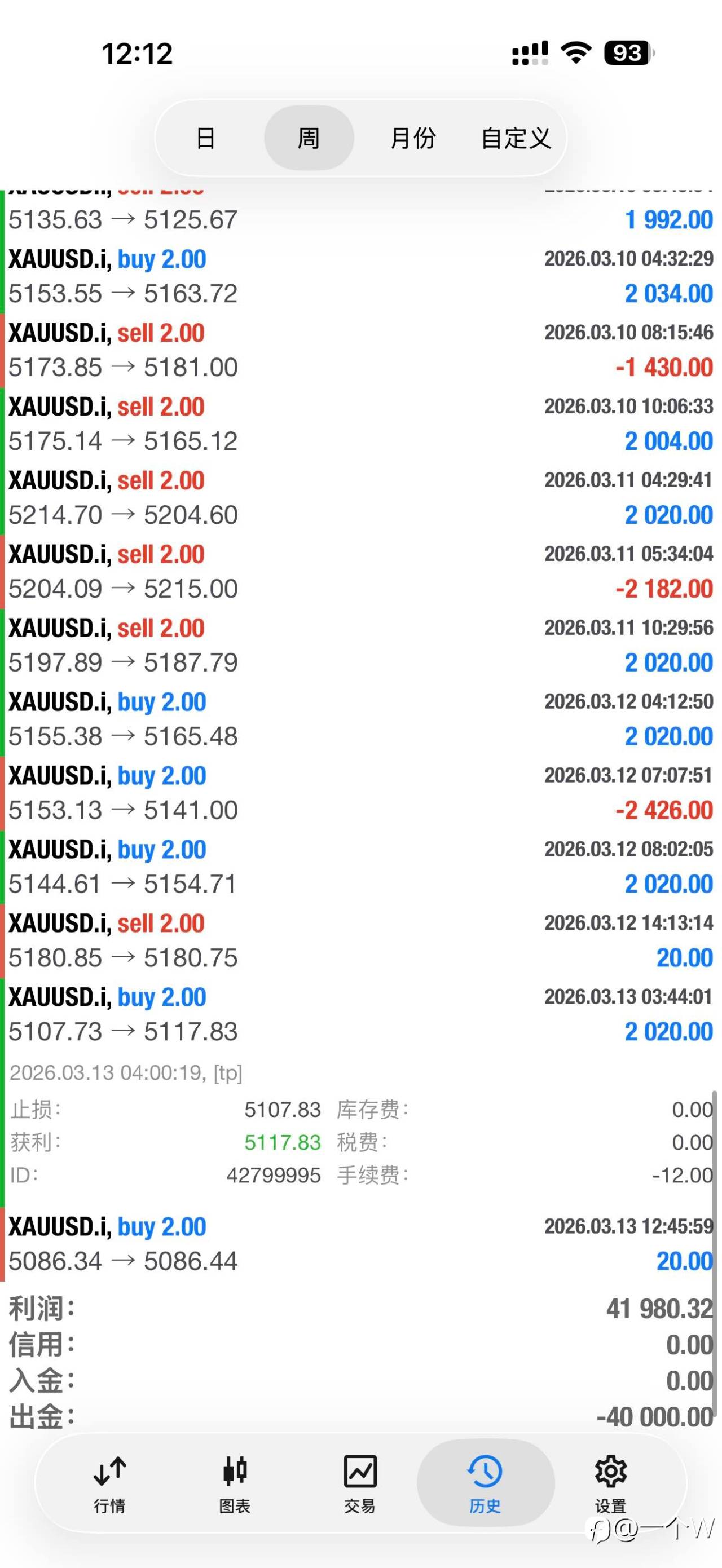
Task: Open details of sell trade 5175.14 → 5165.12
Action: 360,424
